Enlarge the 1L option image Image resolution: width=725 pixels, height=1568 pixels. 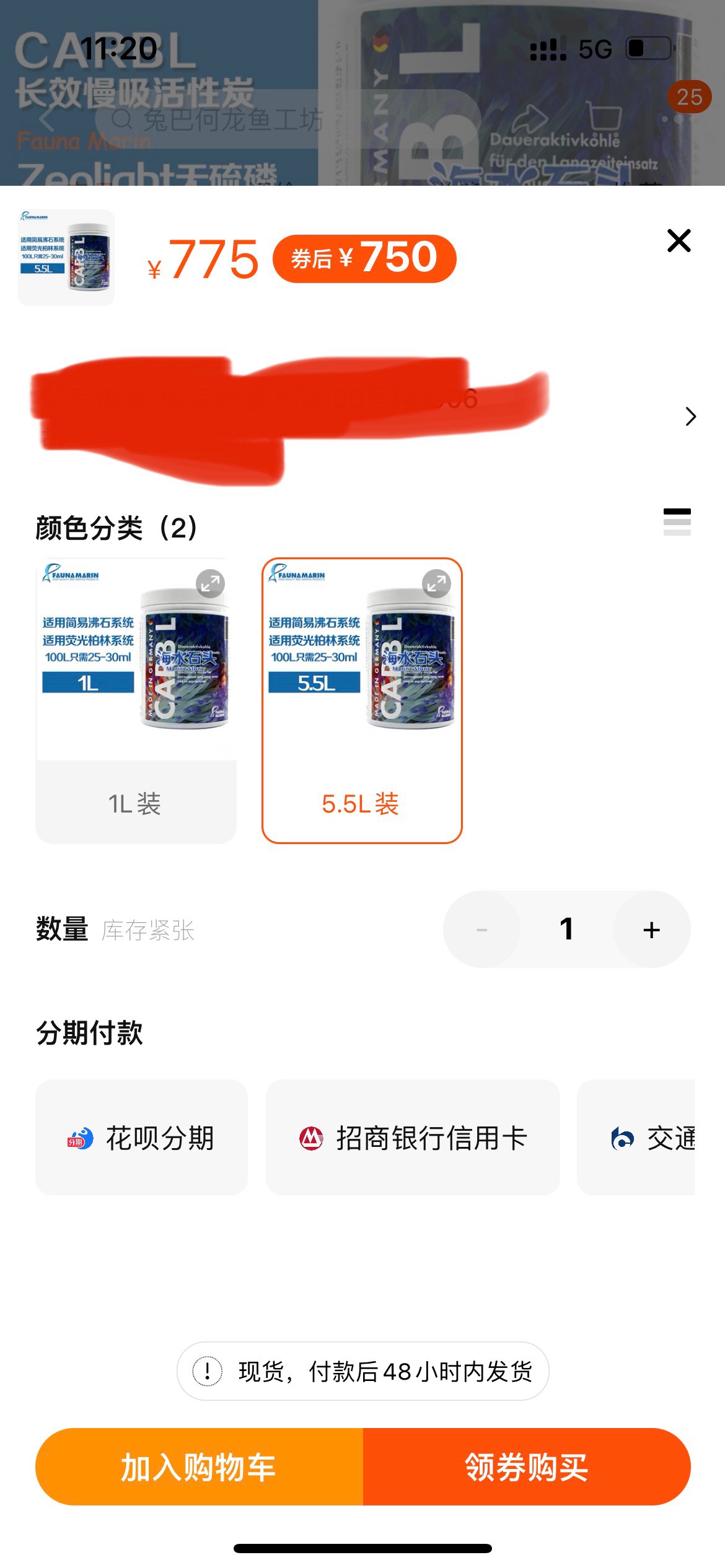point(210,583)
